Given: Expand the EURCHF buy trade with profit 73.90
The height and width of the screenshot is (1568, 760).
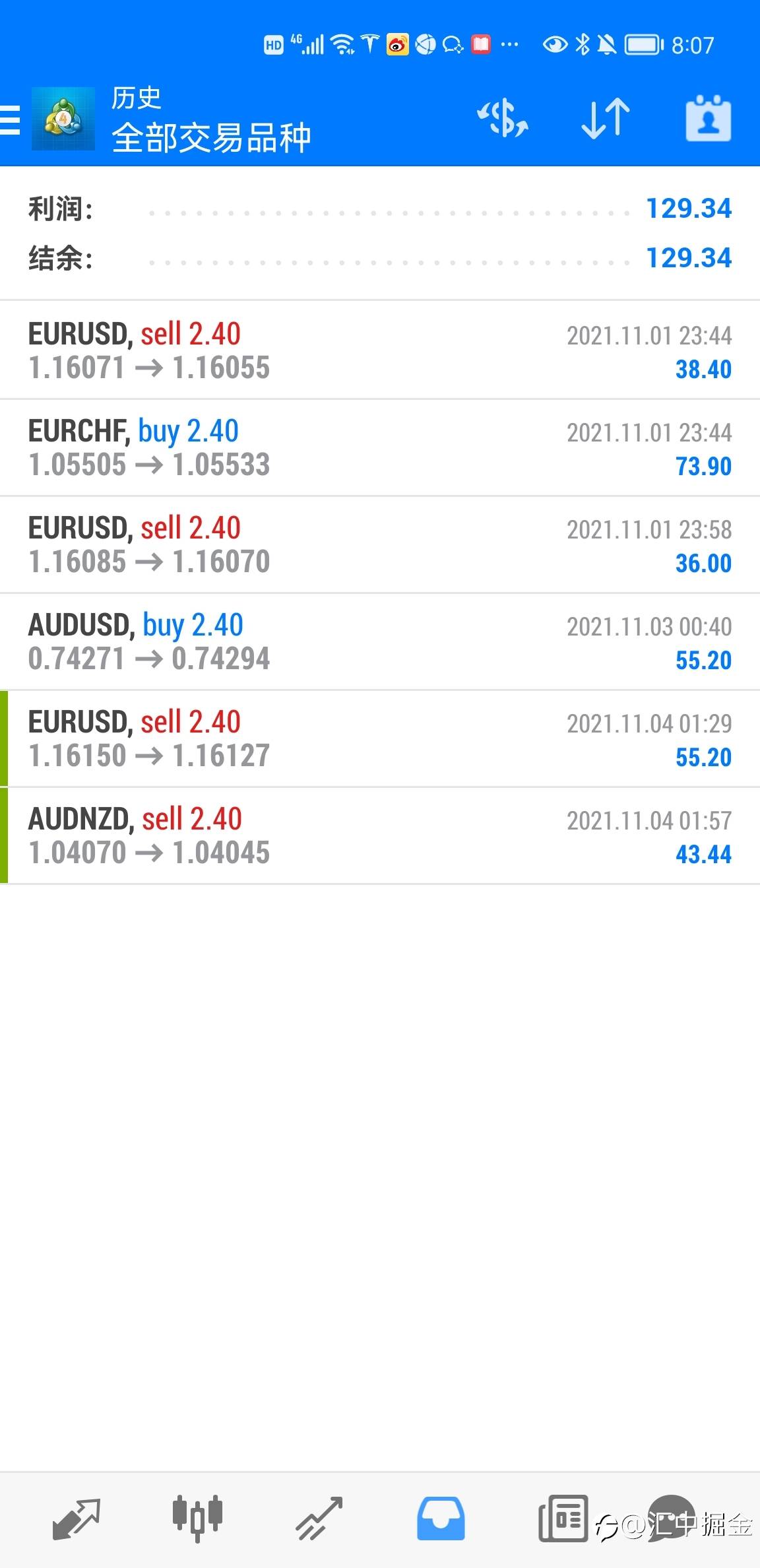Looking at the screenshot, I should (380, 447).
